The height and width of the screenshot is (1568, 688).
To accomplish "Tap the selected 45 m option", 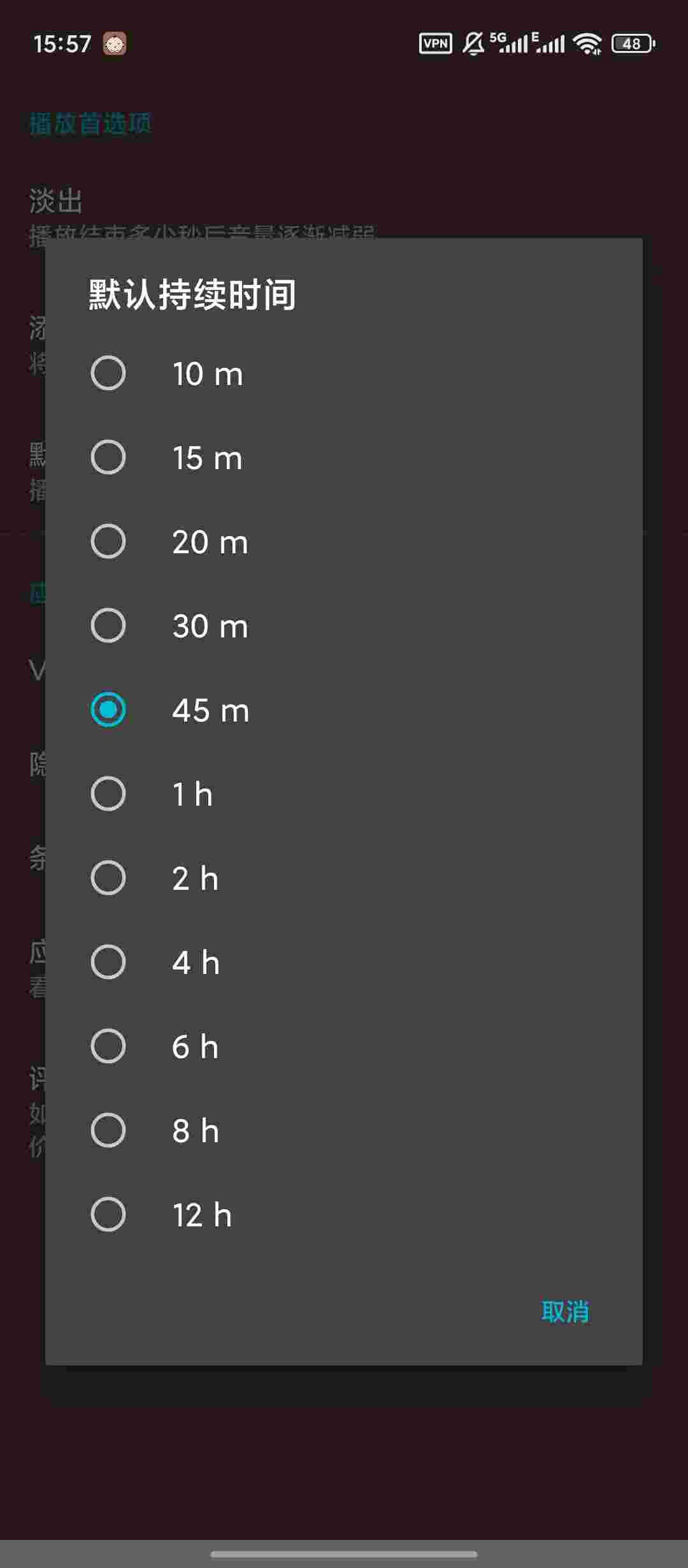I will pos(108,709).
